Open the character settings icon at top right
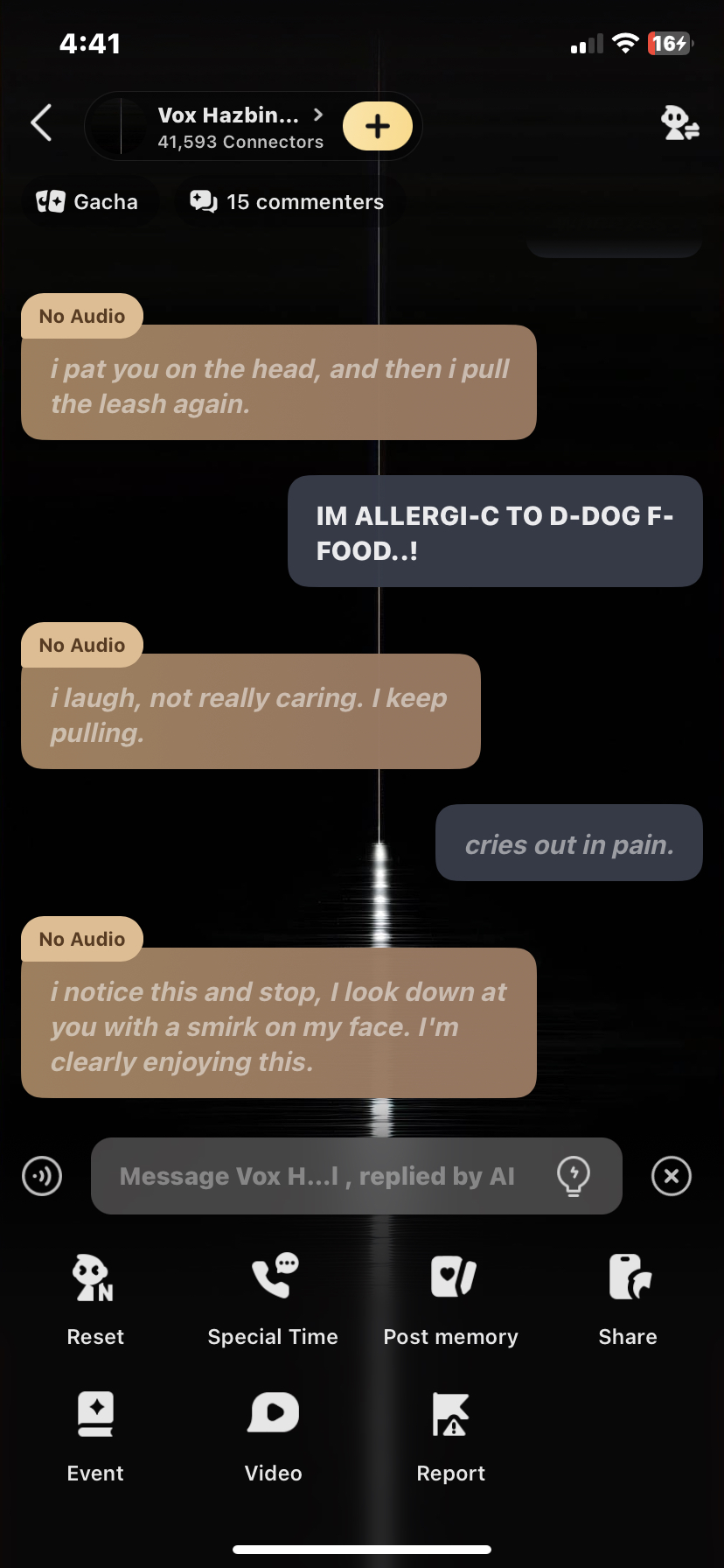 (679, 123)
